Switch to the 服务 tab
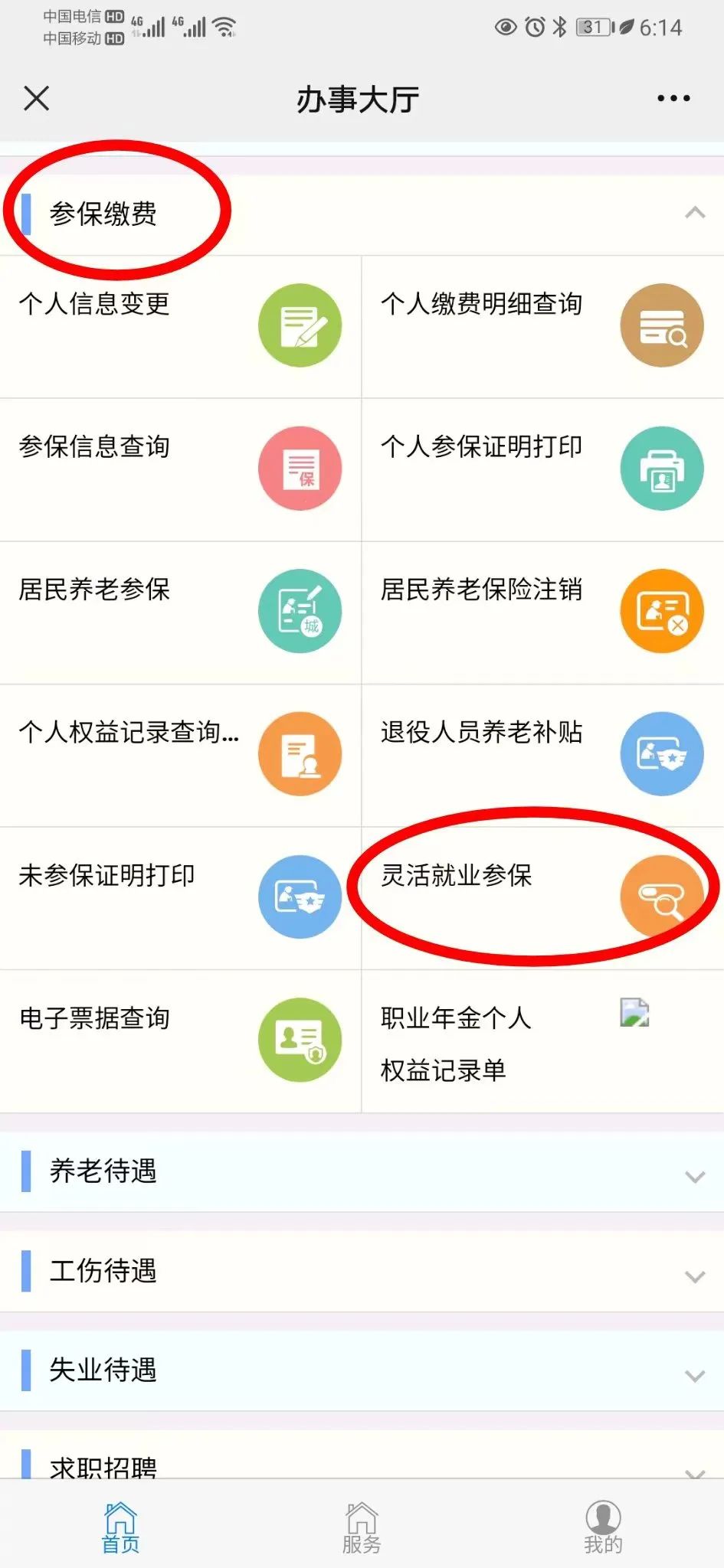Viewport: 724px width, 1568px height. click(x=362, y=1527)
